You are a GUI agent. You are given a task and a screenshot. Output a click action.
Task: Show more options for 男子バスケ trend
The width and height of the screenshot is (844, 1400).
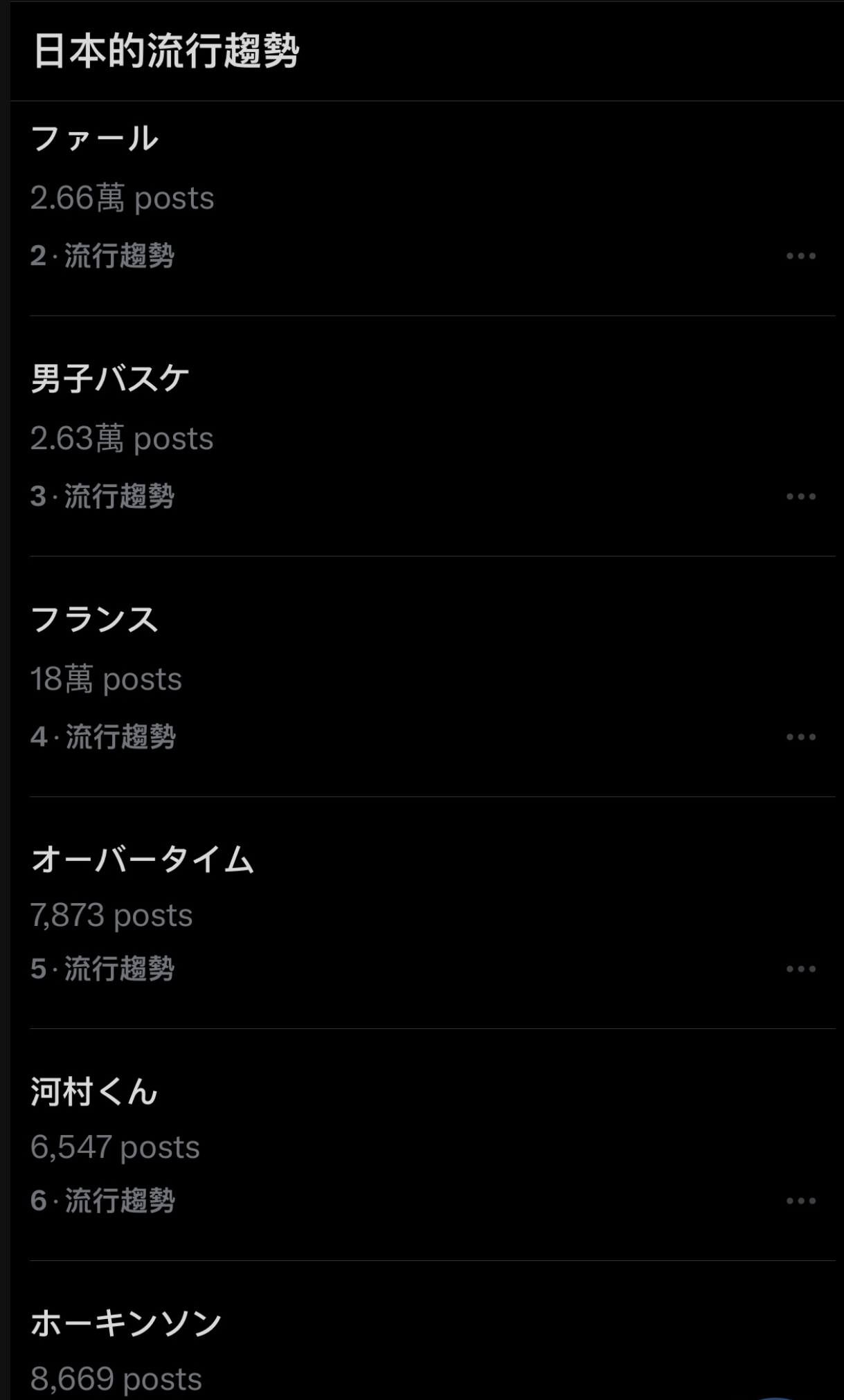(800, 496)
